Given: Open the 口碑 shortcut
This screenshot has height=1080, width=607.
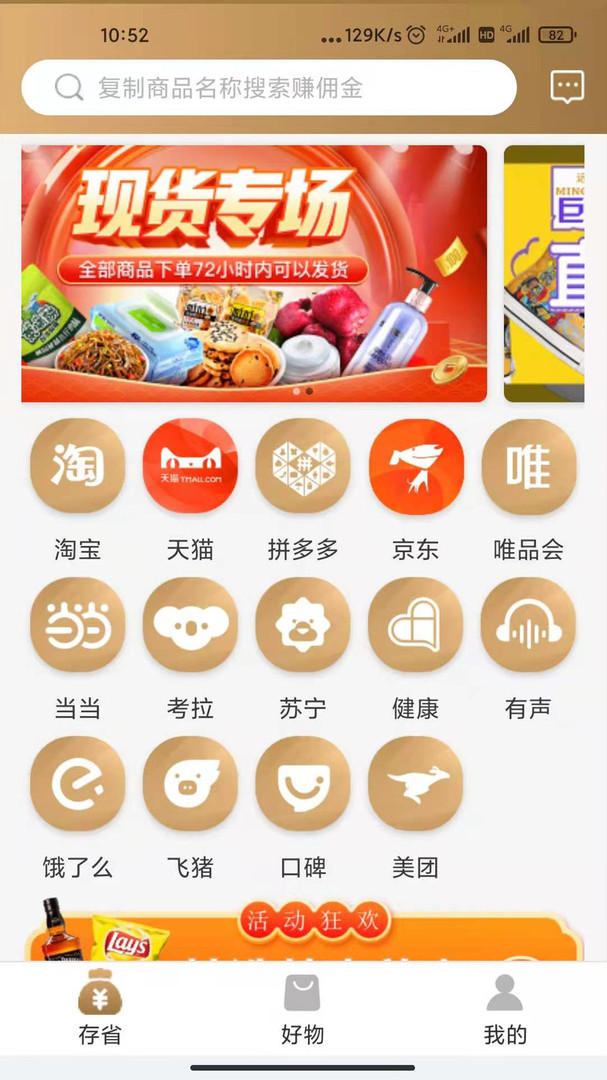Looking at the screenshot, I should pyautogui.click(x=303, y=784).
